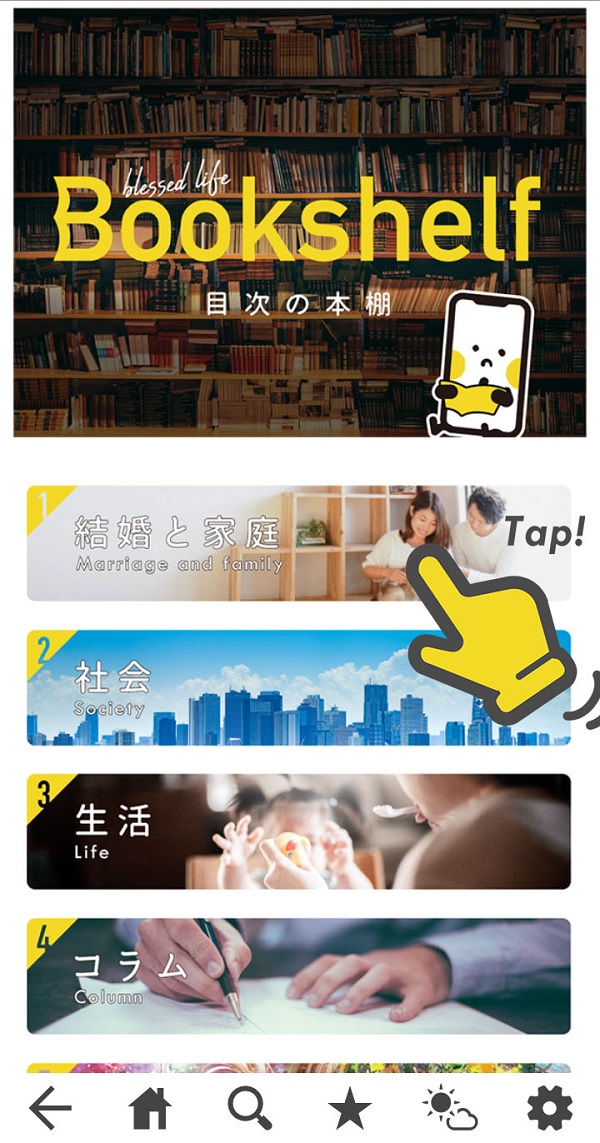The width and height of the screenshot is (600, 1143).
Task: Go to the home screen icon
Action: tap(150, 1108)
